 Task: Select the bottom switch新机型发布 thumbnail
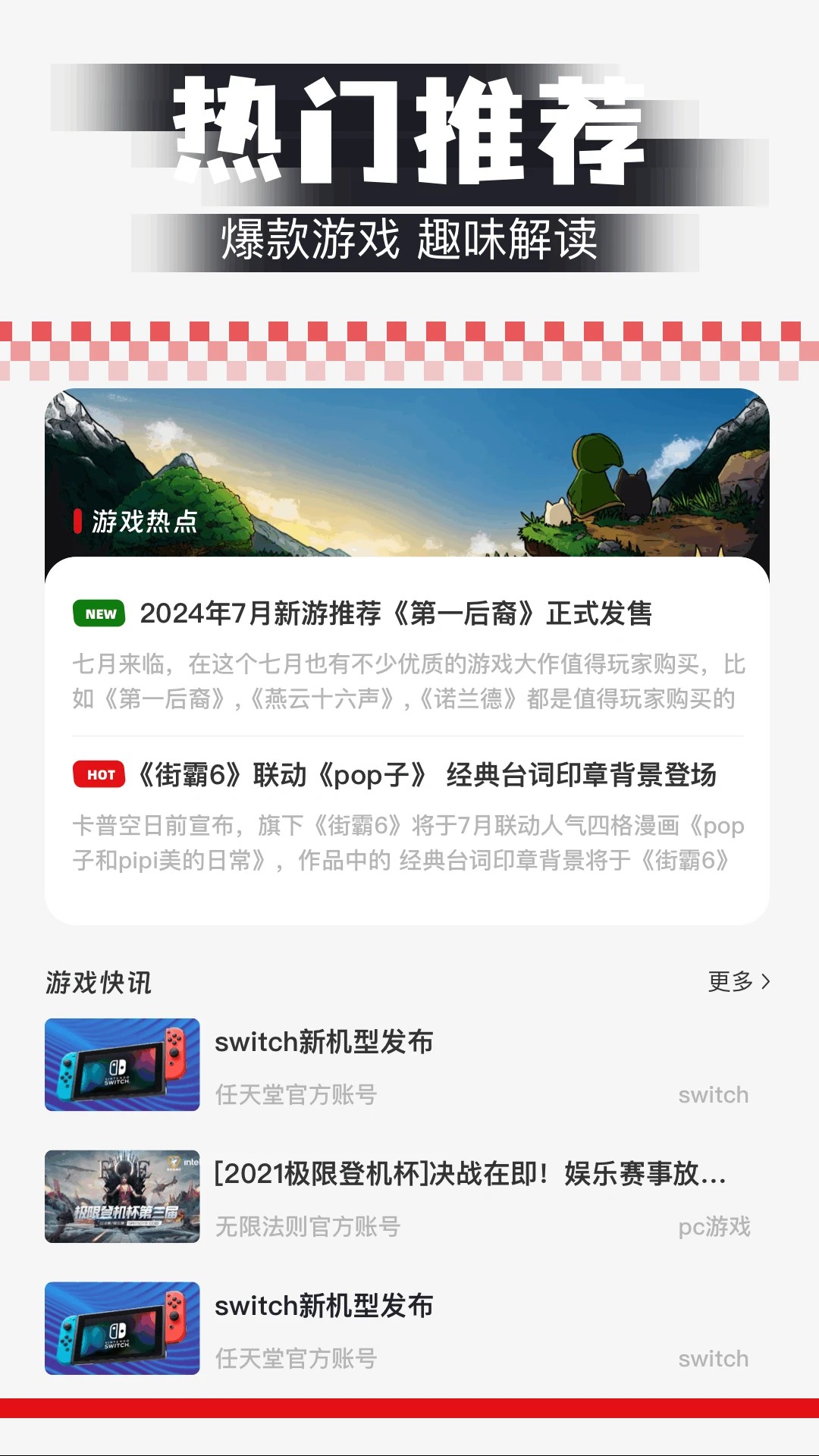click(x=121, y=1329)
